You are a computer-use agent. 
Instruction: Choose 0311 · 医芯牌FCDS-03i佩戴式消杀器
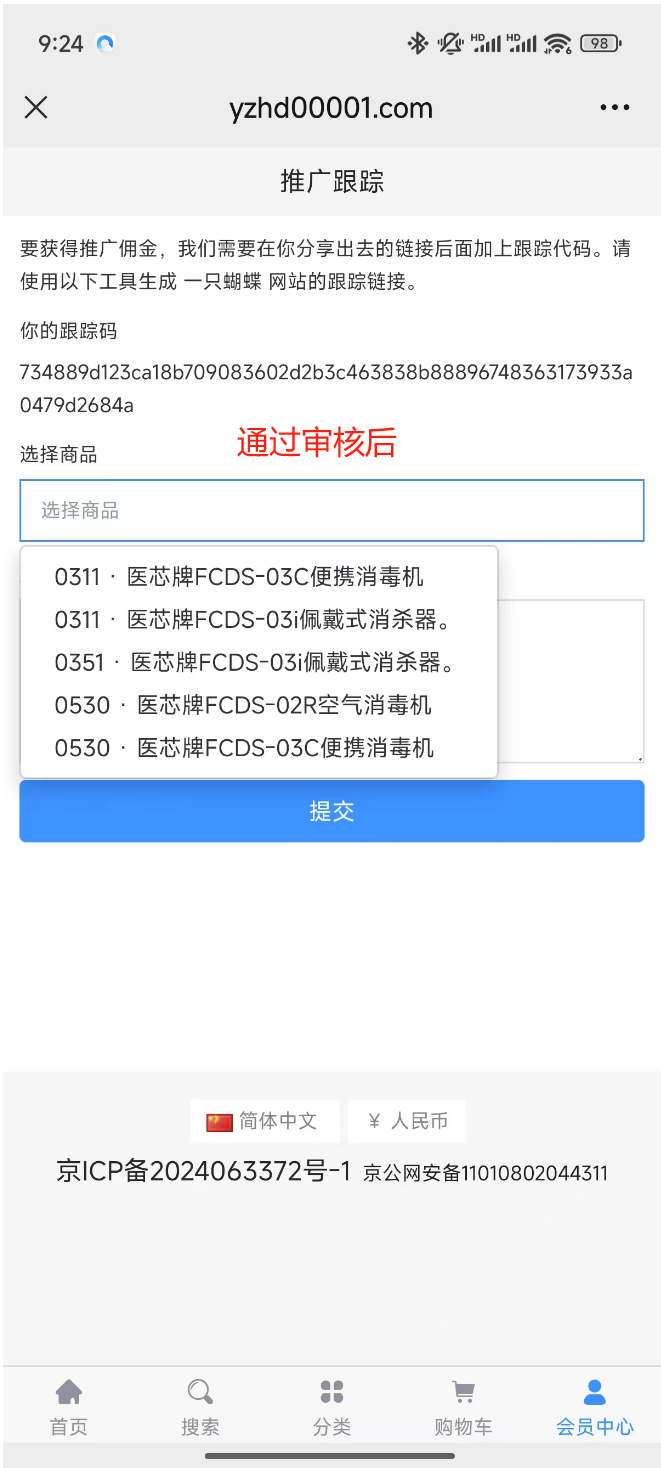coord(259,620)
